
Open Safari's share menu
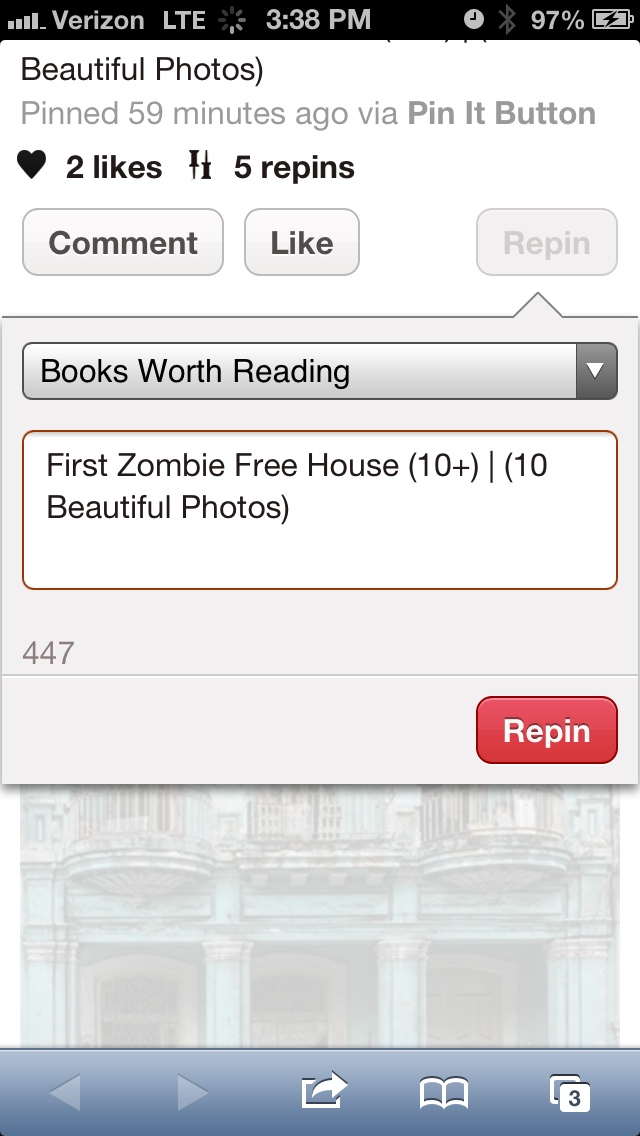click(x=323, y=1092)
